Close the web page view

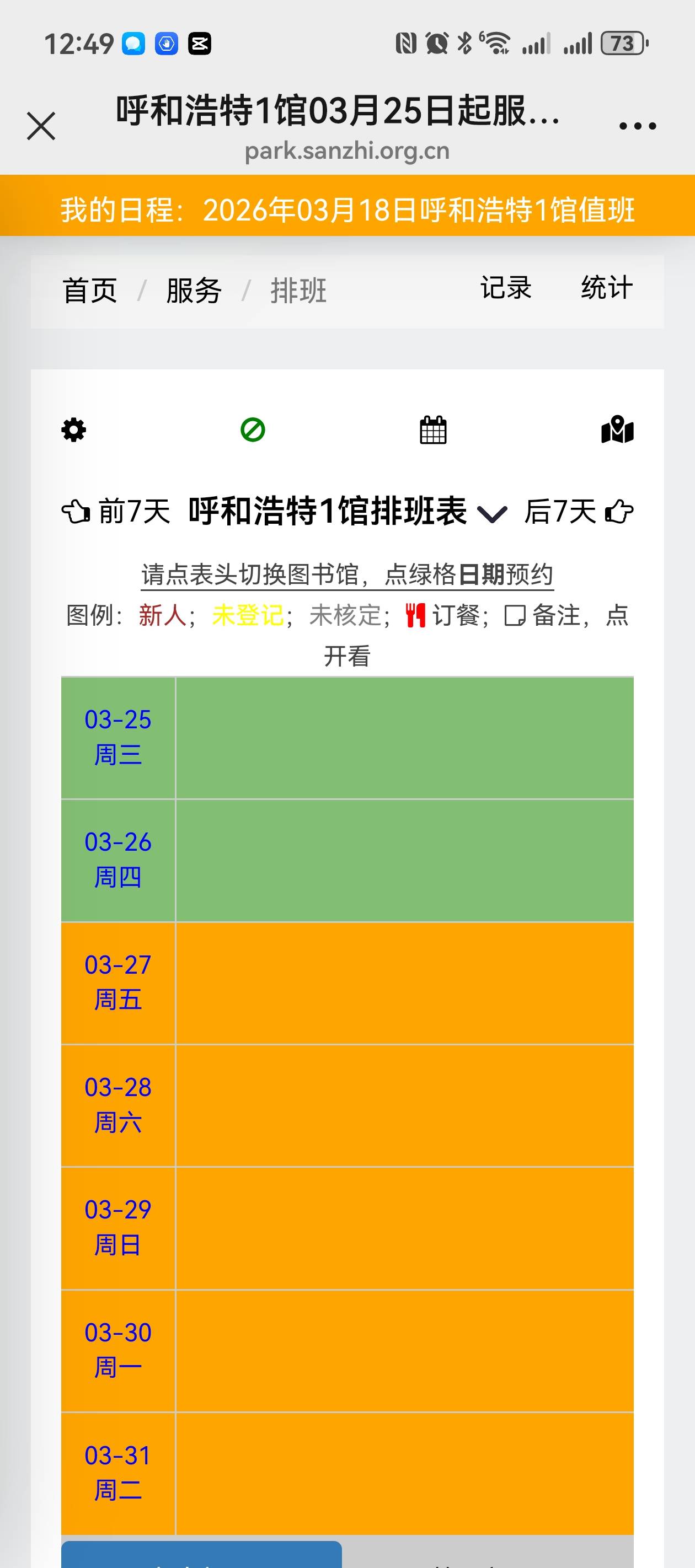click(41, 126)
